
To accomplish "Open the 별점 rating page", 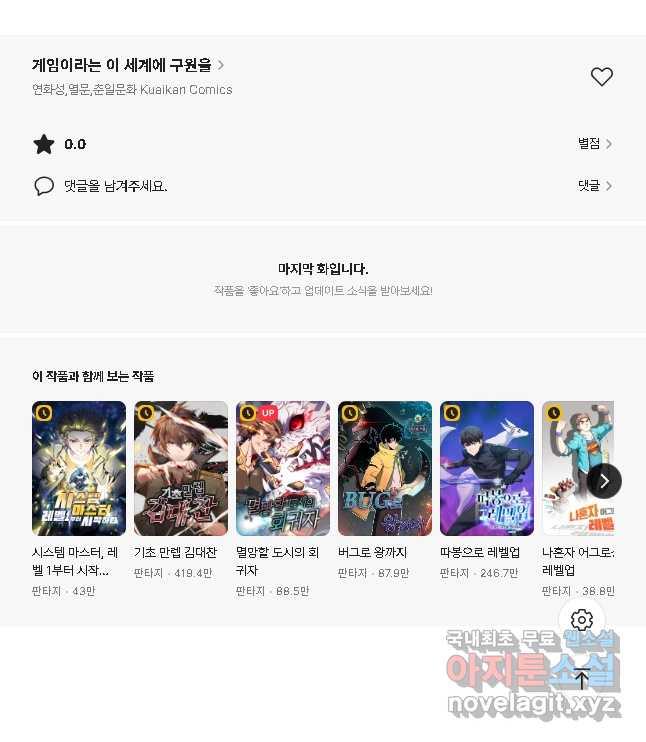I will (595, 144).
